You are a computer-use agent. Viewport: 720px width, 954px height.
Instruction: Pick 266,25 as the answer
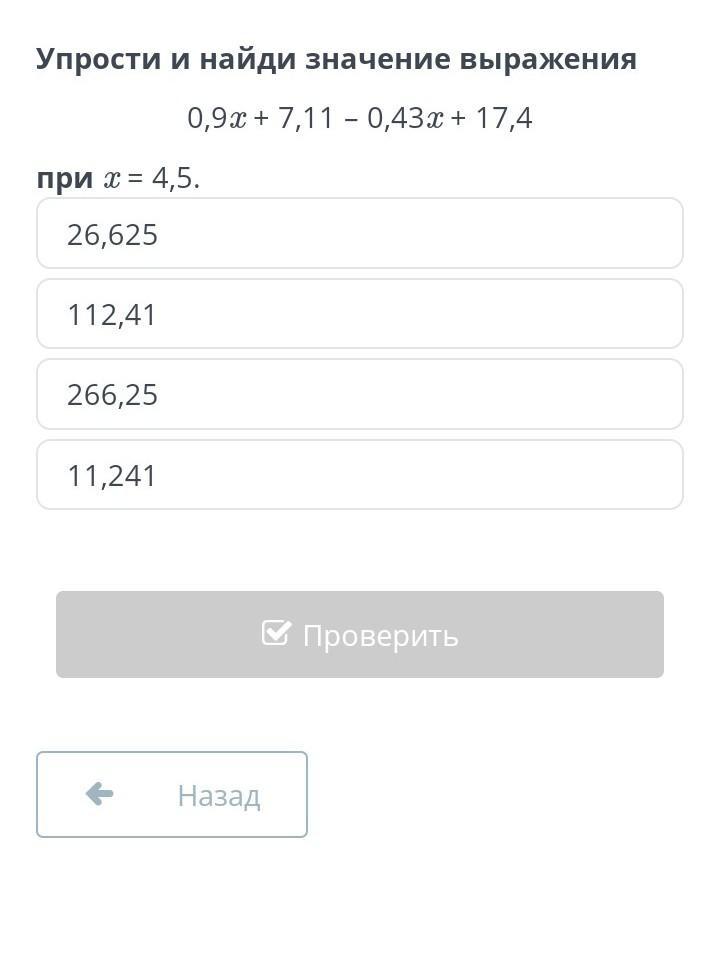coord(360,394)
